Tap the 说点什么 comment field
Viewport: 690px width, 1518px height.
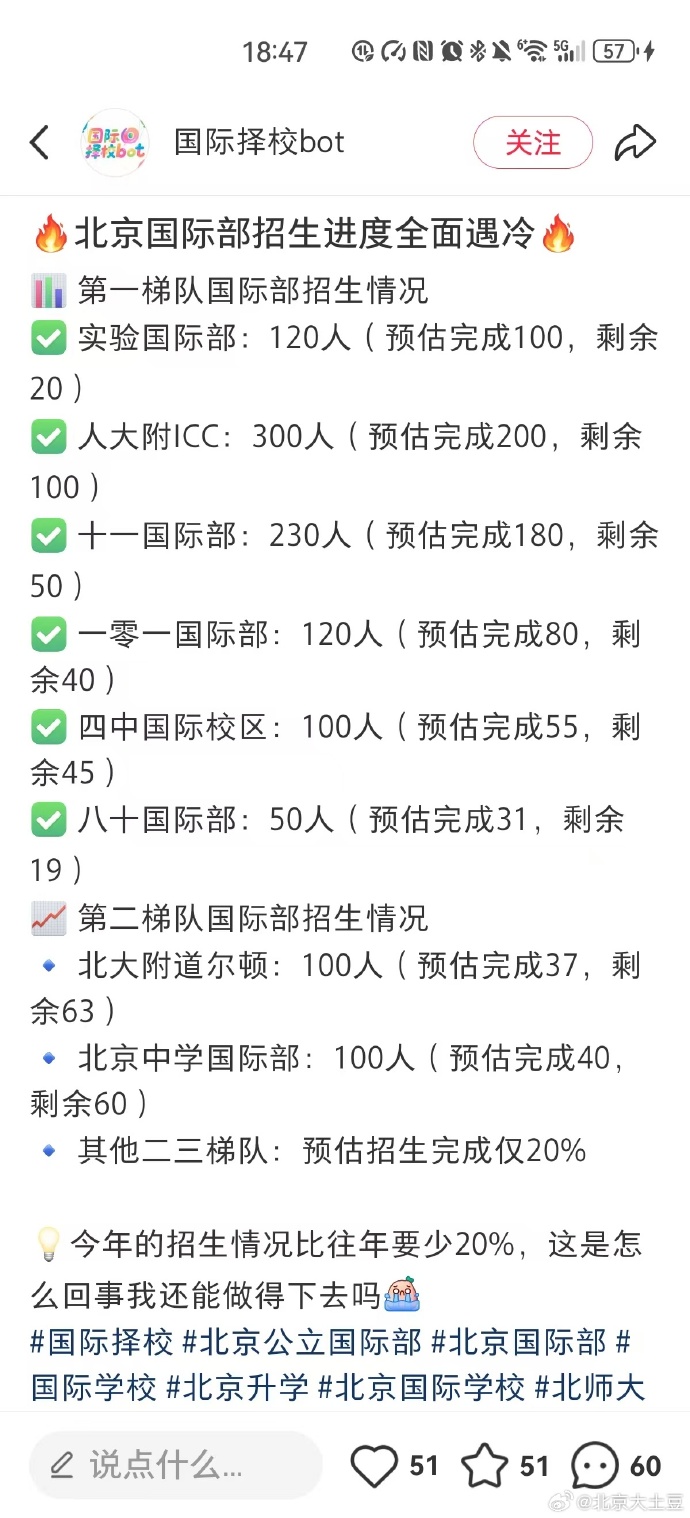tap(176, 1466)
